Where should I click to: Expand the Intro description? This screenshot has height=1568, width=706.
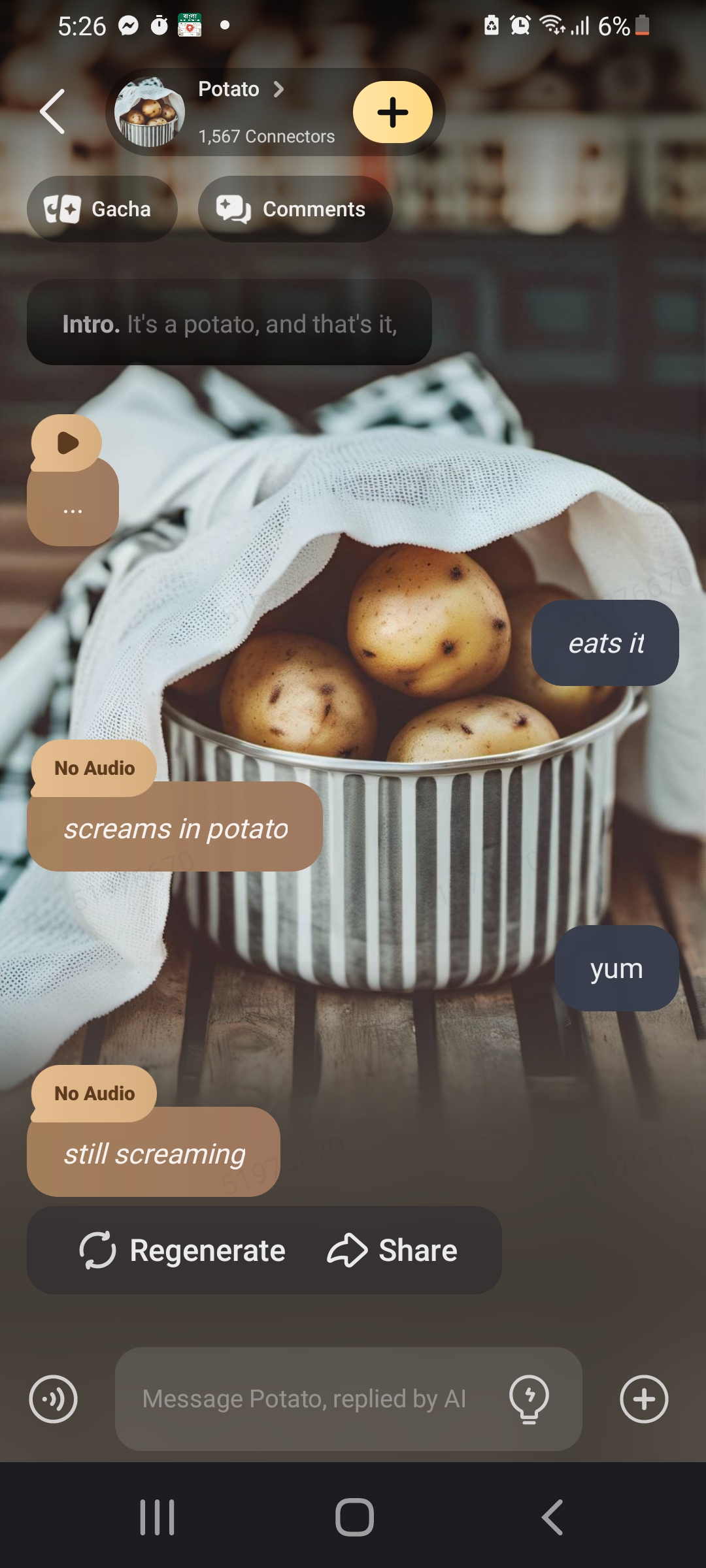(229, 323)
